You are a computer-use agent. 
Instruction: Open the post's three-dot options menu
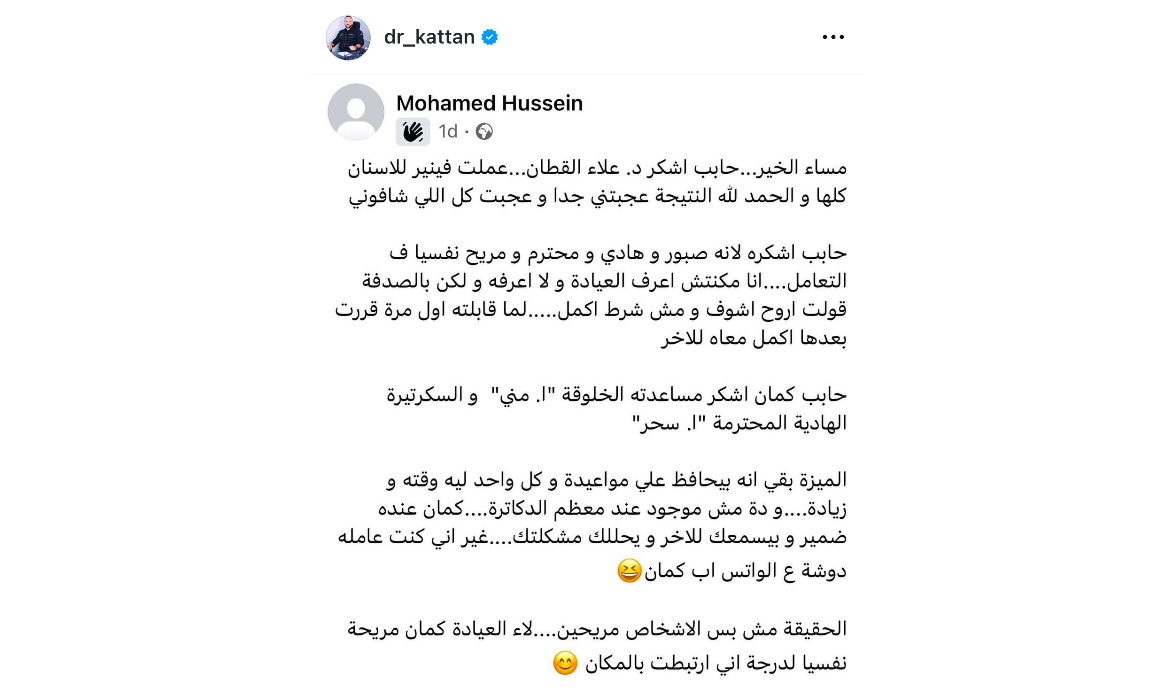[x=833, y=38]
